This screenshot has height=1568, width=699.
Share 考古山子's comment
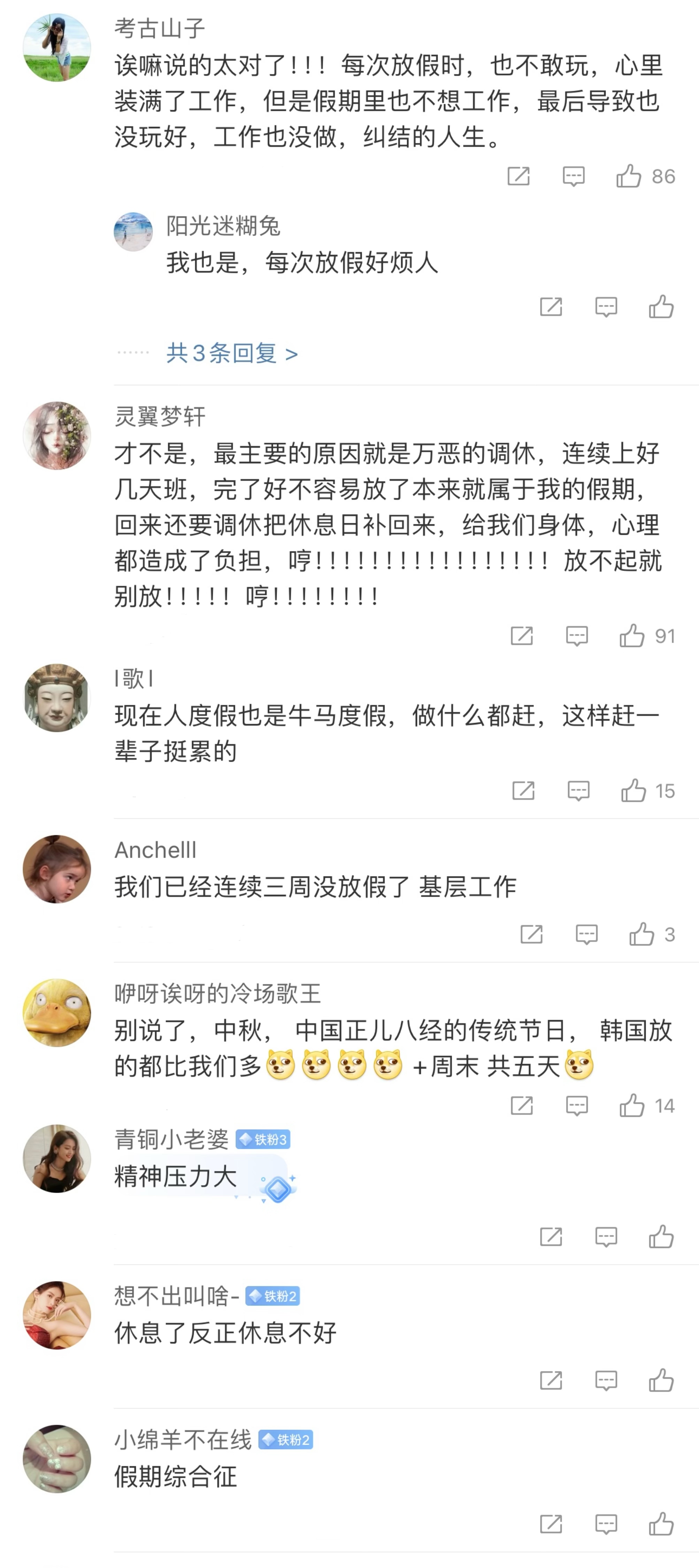click(518, 176)
